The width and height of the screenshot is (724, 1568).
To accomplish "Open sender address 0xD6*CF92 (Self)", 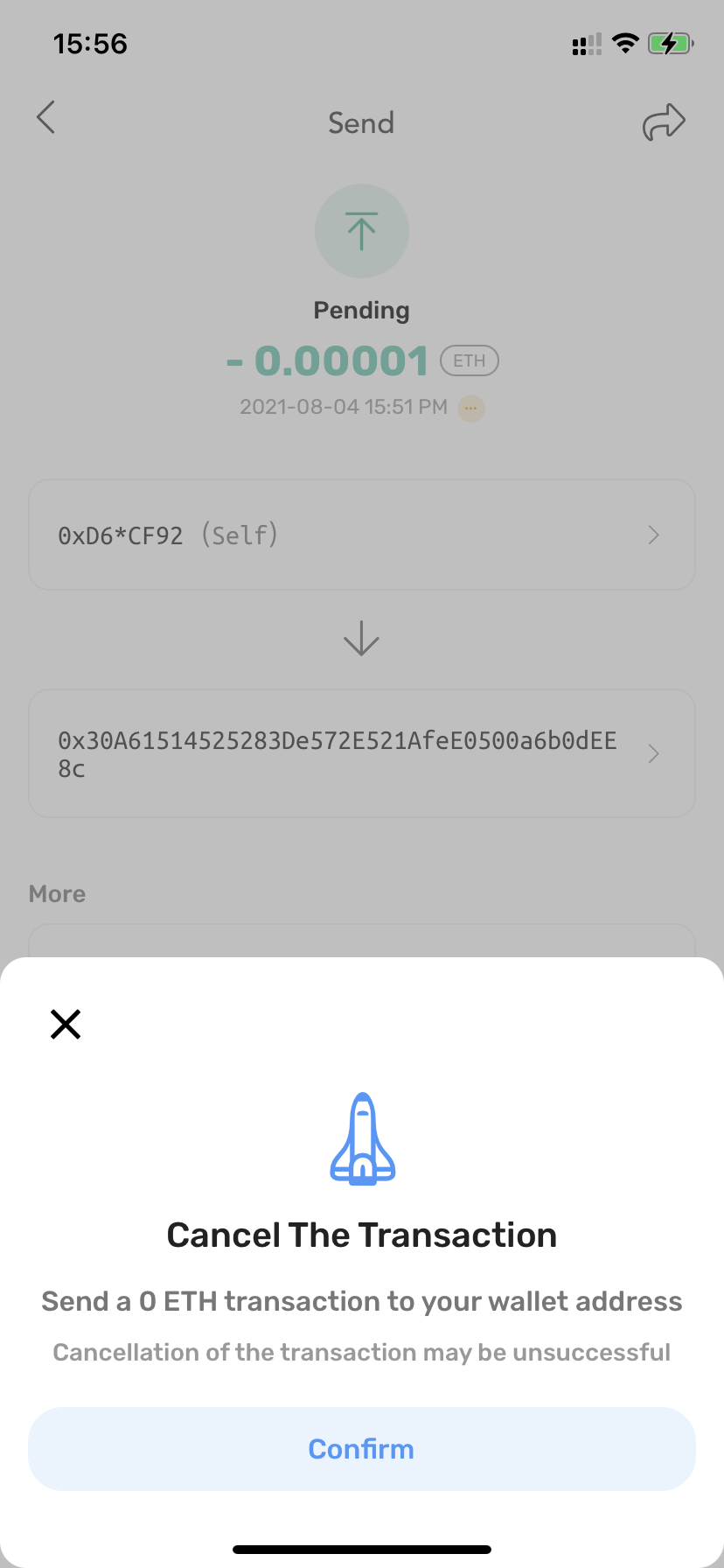I will coord(361,535).
